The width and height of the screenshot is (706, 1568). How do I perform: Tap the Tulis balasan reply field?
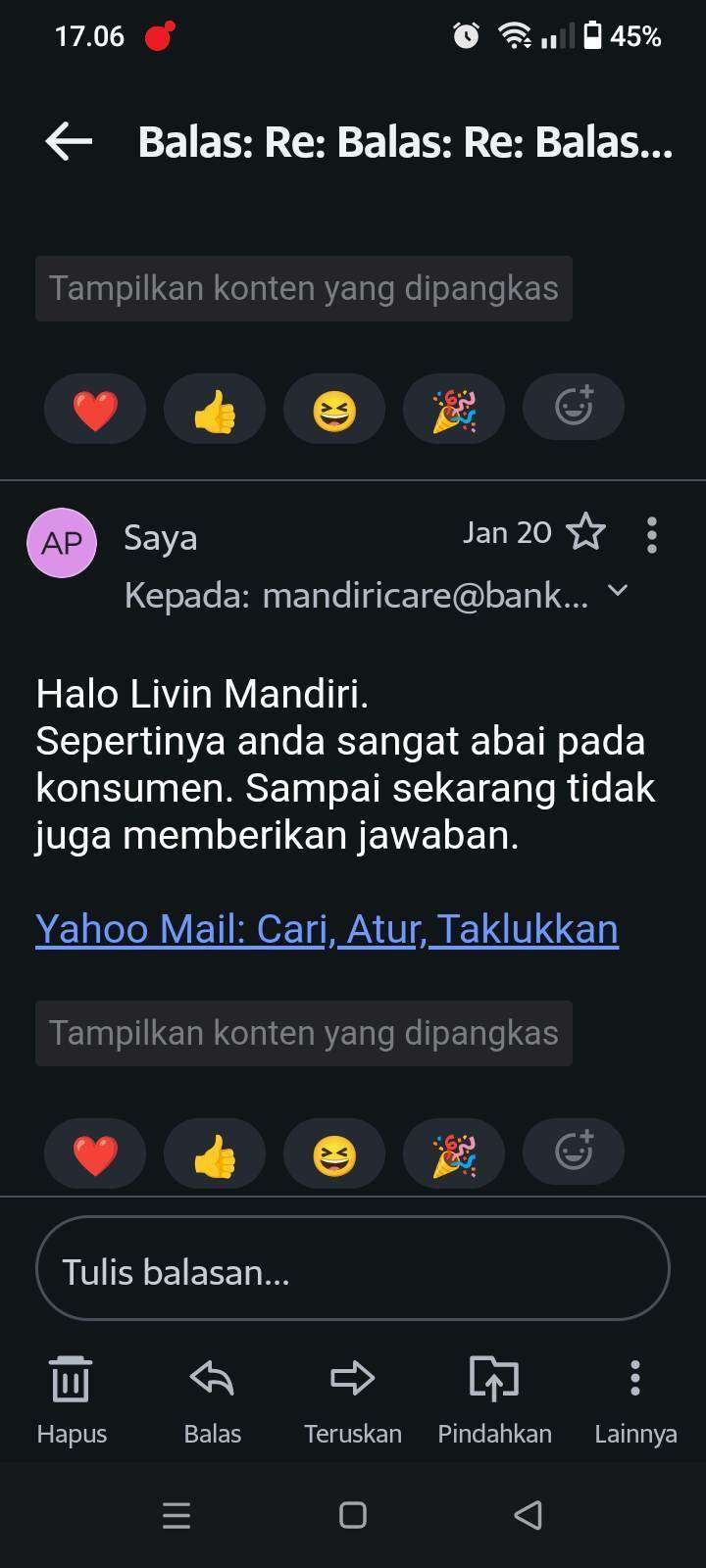tap(353, 1270)
